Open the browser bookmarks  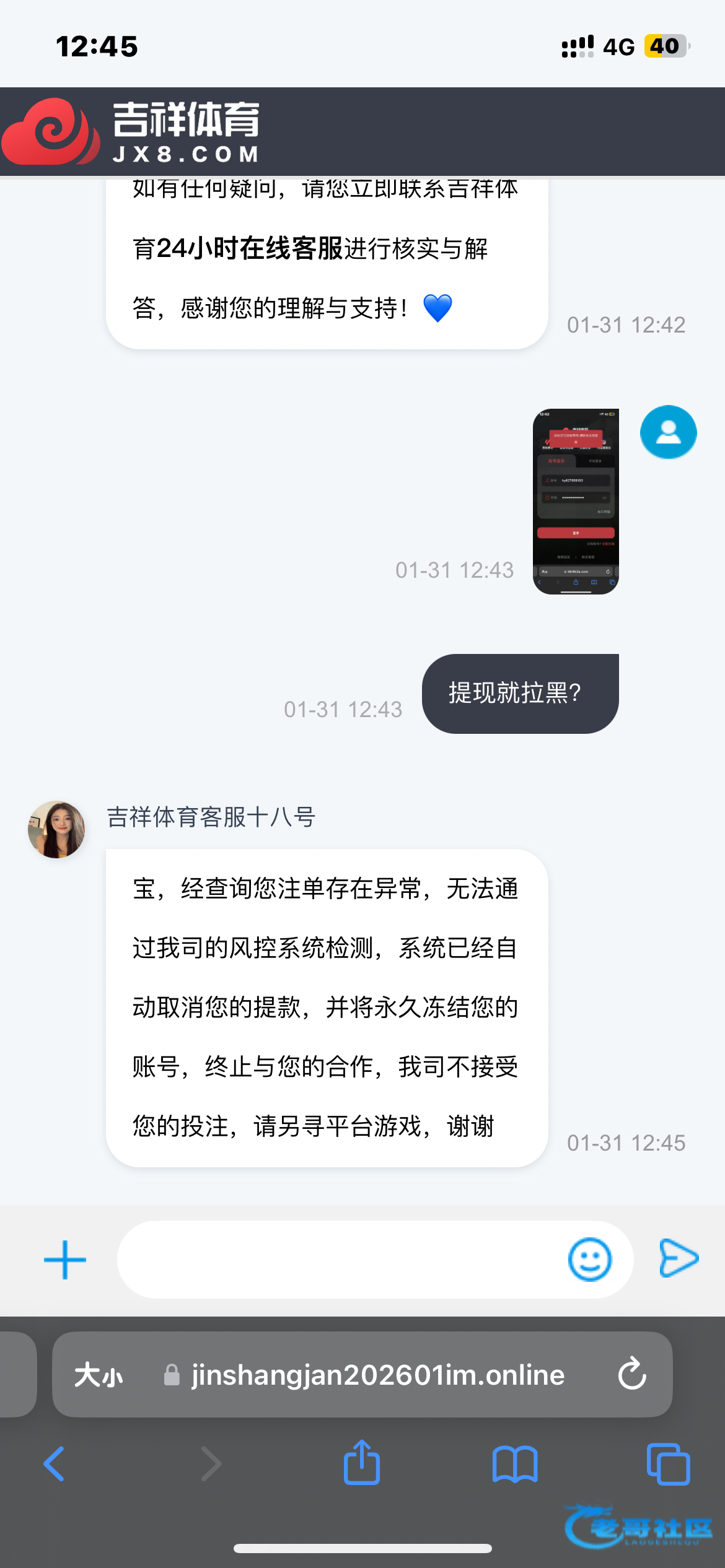(x=515, y=1464)
